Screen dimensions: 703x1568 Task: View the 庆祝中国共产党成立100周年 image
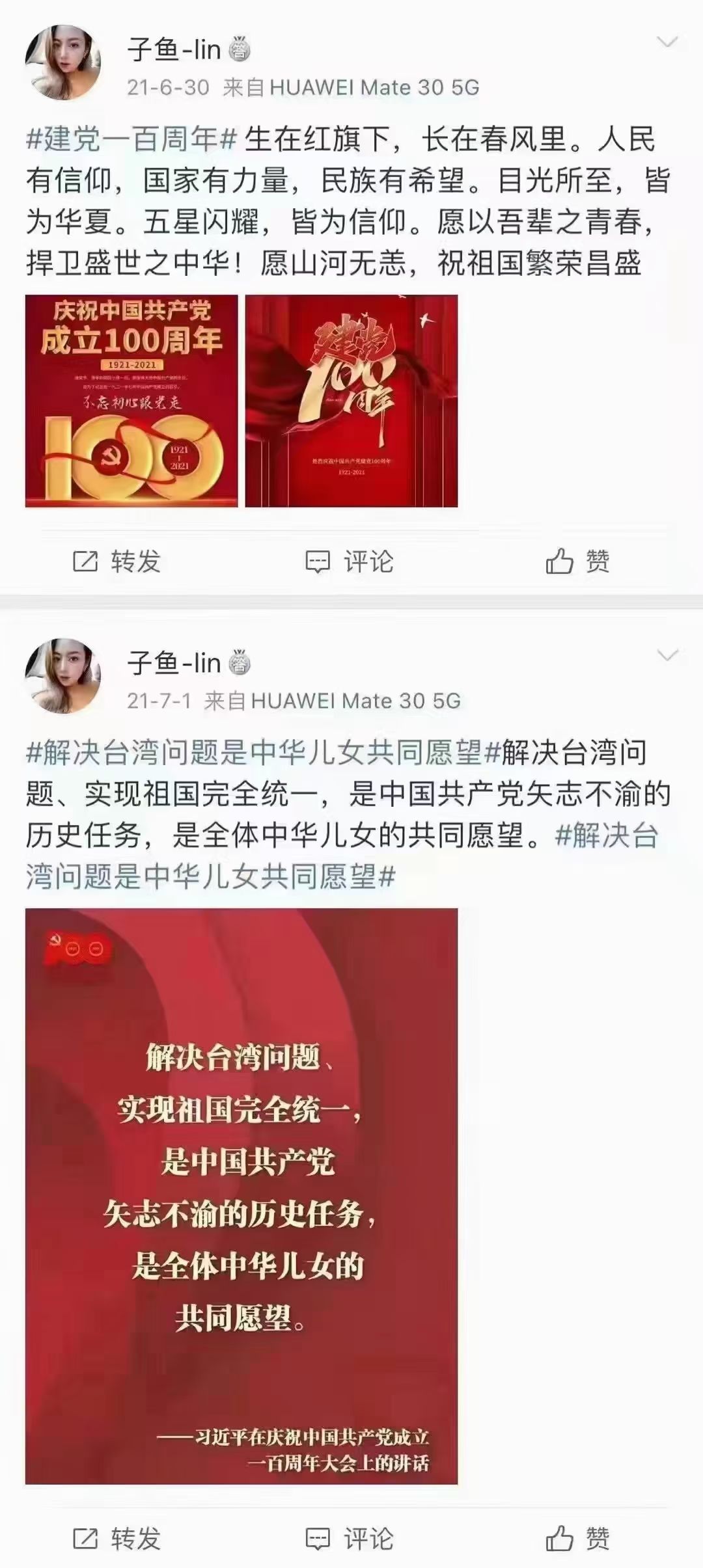click(131, 401)
